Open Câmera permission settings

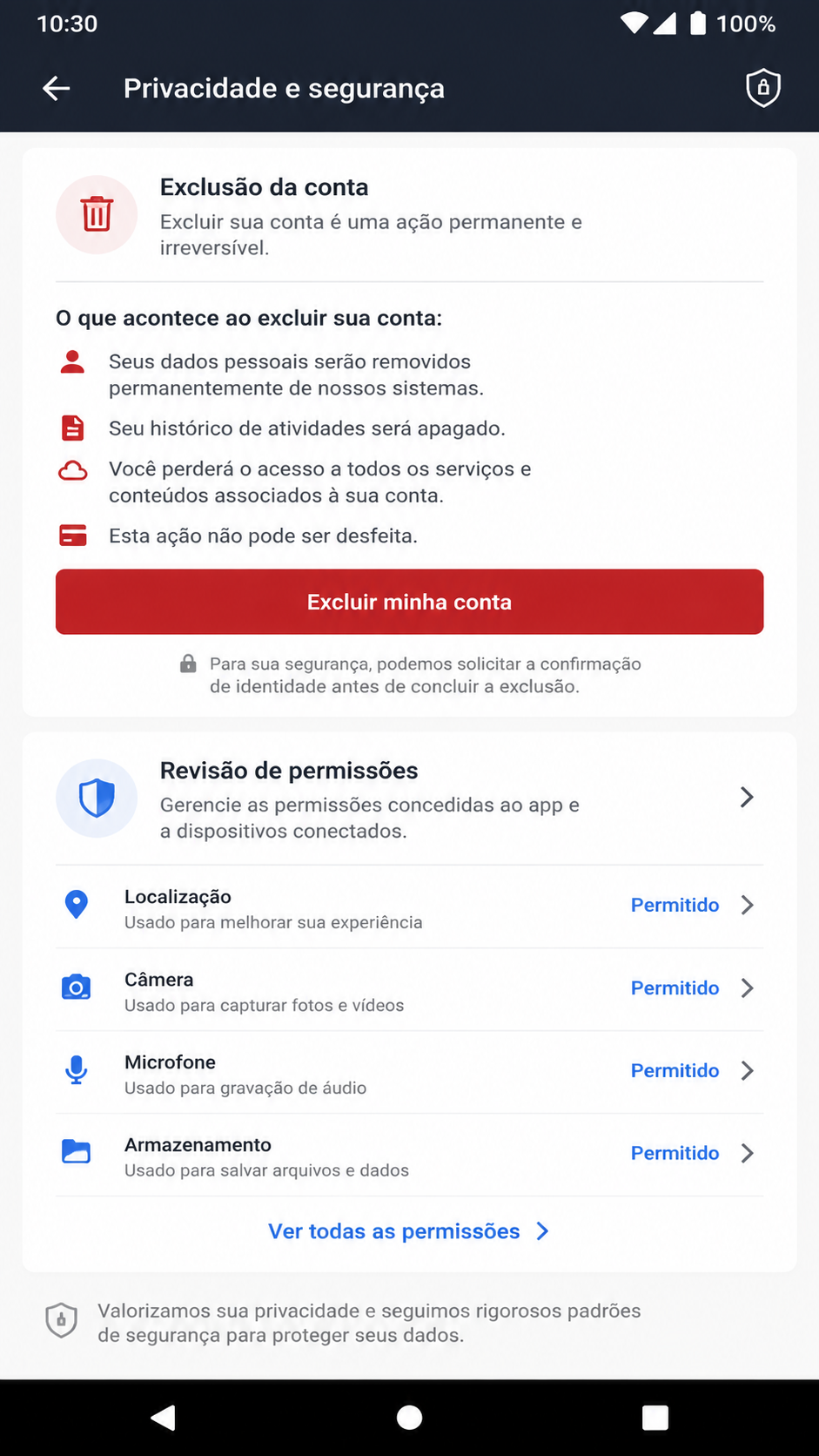409,989
